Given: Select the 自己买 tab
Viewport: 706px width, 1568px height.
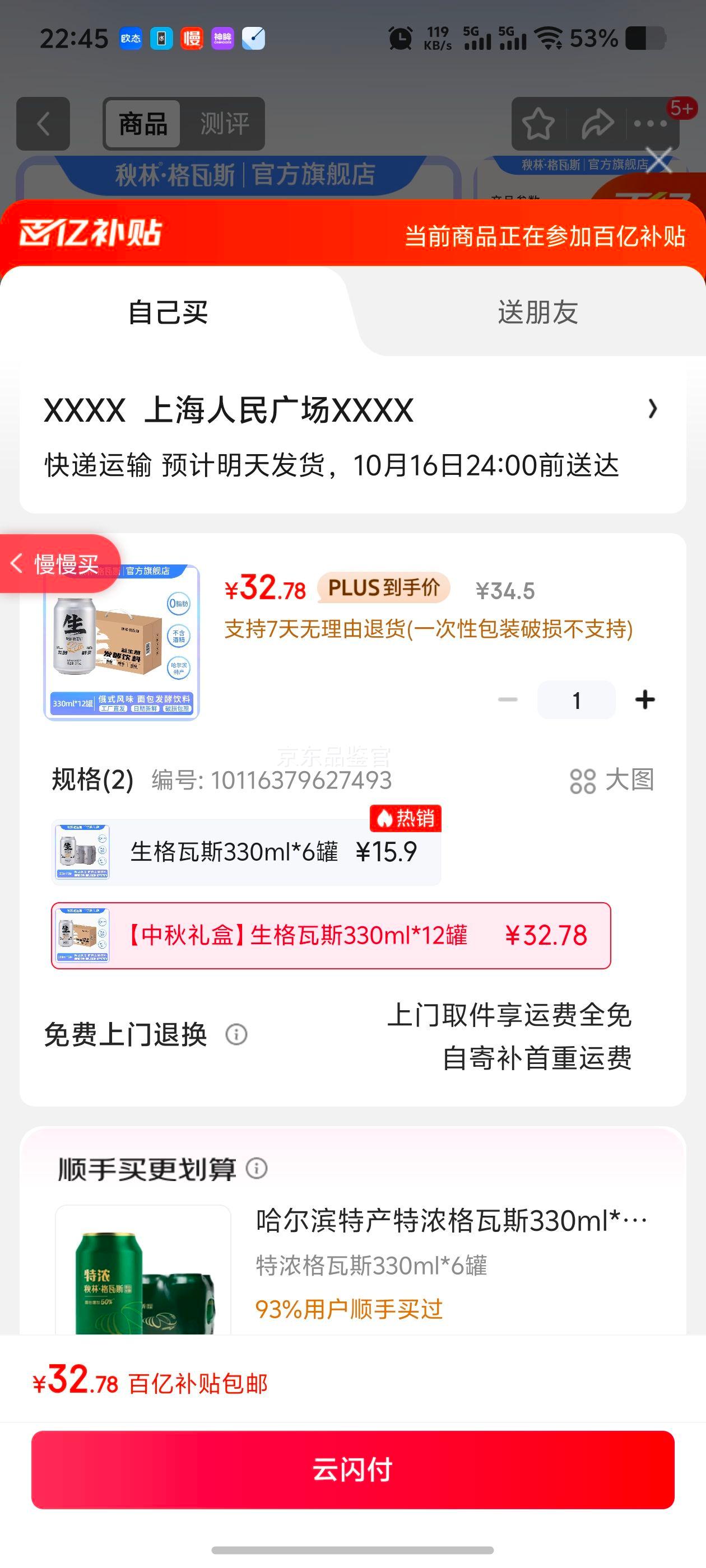Looking at the screenshot, I should pyautogui.click(x=168, y=313).
